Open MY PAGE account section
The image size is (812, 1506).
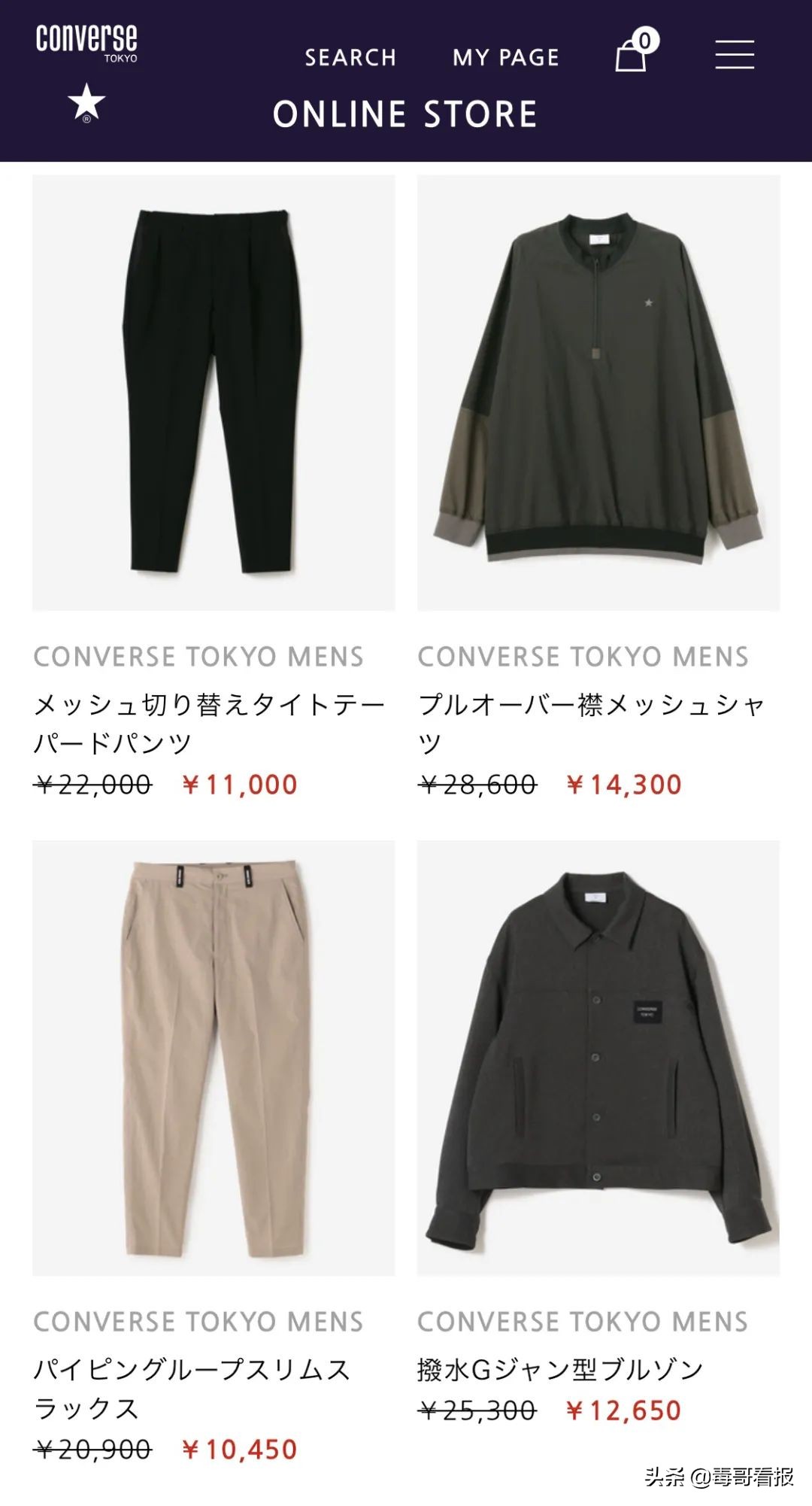coord(504,57)
